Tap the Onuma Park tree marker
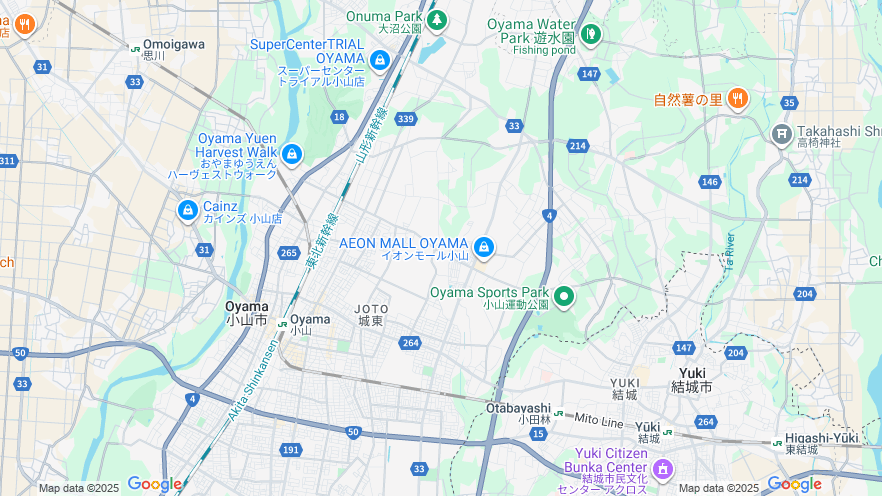Image resolution: width=882 pixels, height=496 pixels. click(x=436, y=19)
